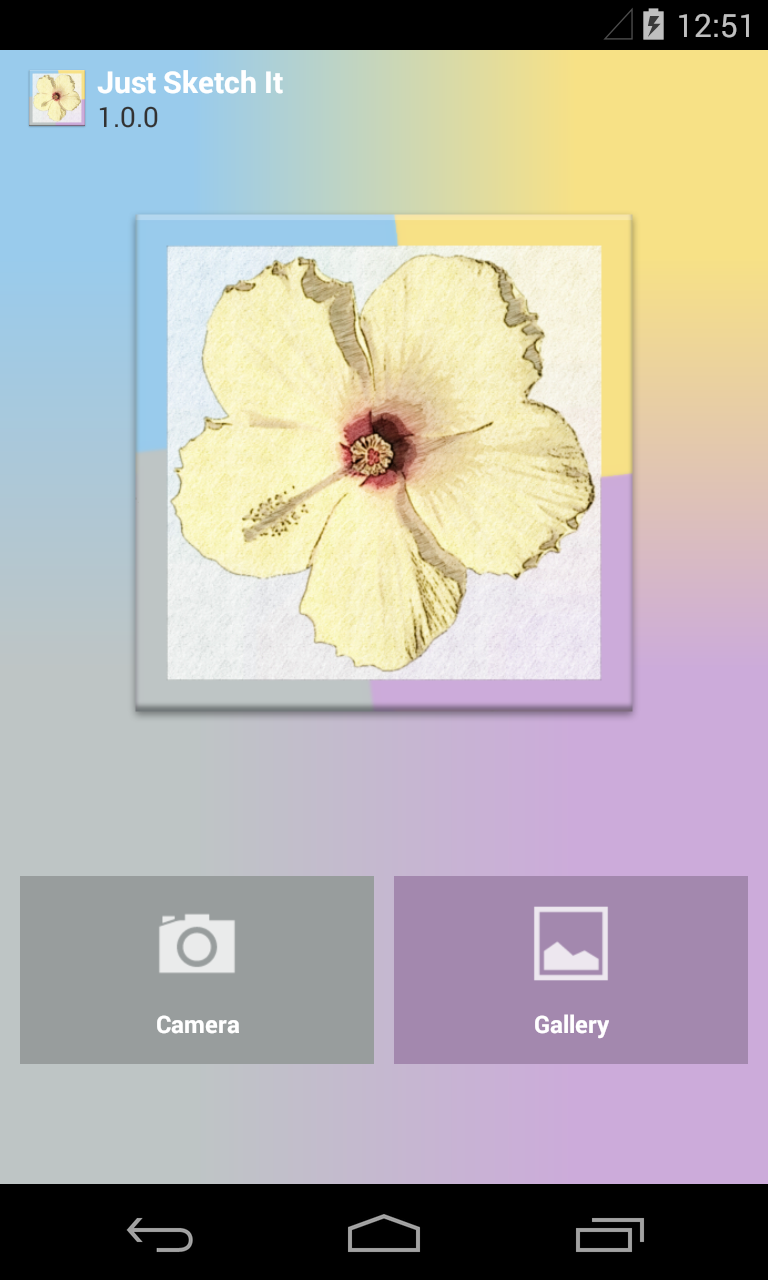Screen dimensions: 768x1280
Task: Choose a photo from Gallery
Action: pyautogui.click(x=571, y=970)
